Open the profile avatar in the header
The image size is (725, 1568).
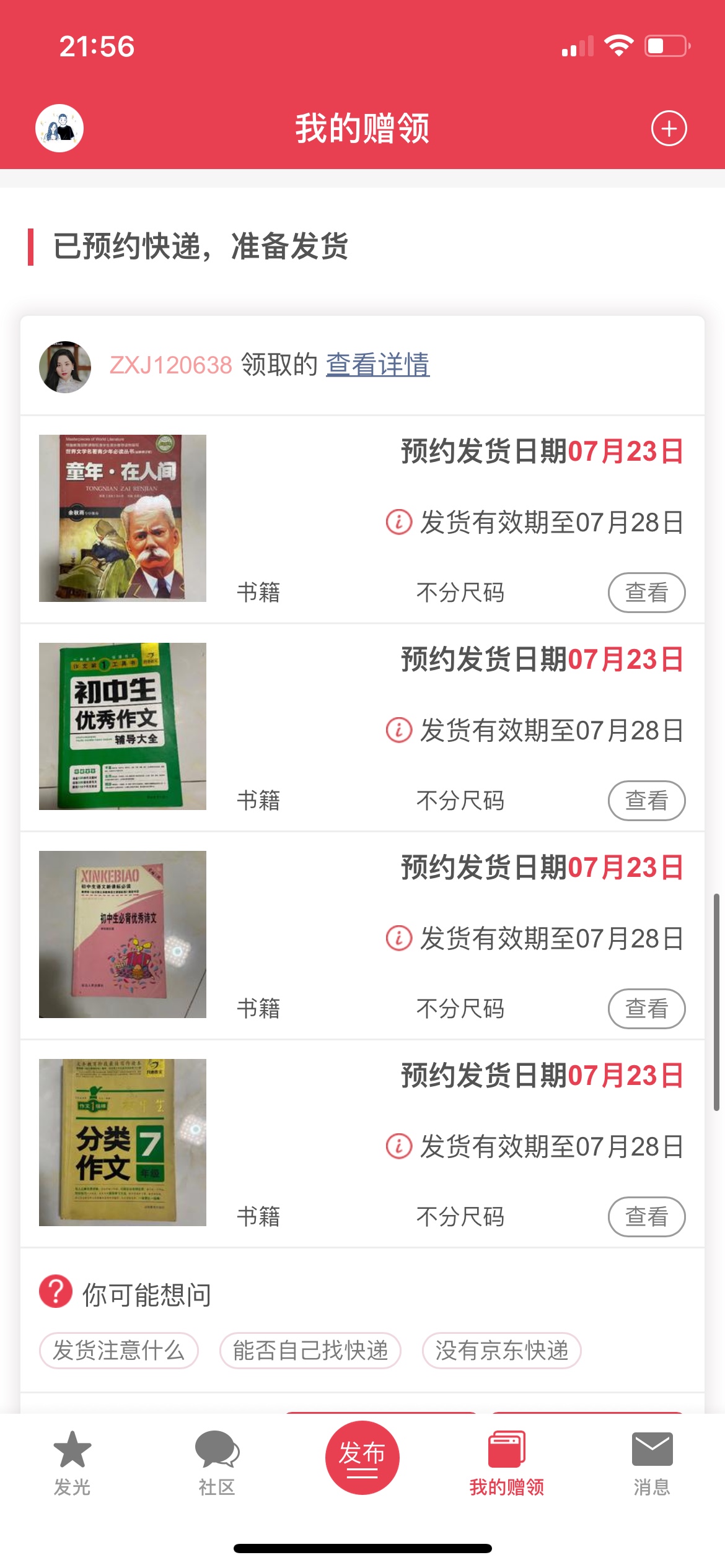coord(59,128)
